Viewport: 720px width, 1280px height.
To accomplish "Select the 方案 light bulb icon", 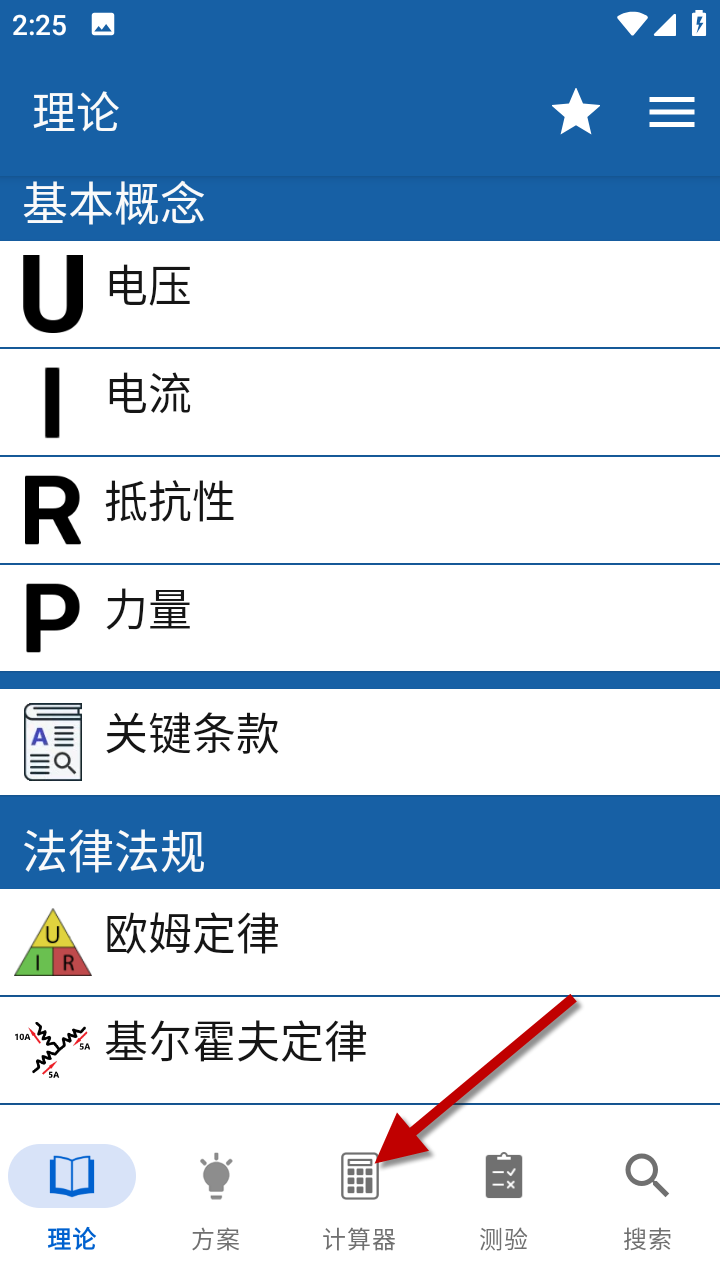I will click(214, 1176).
